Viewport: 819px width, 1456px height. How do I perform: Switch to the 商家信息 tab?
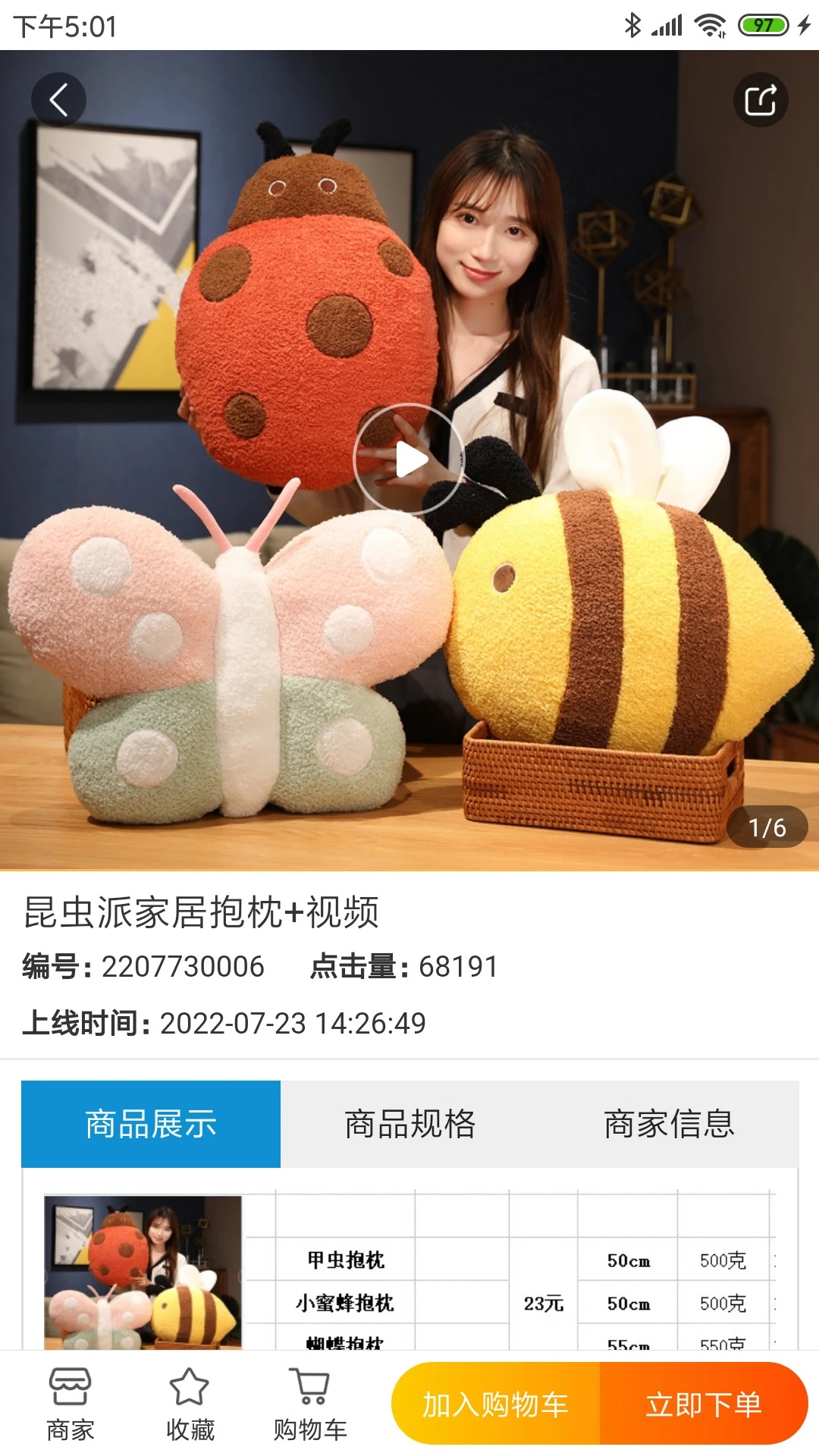point(669,1124)
